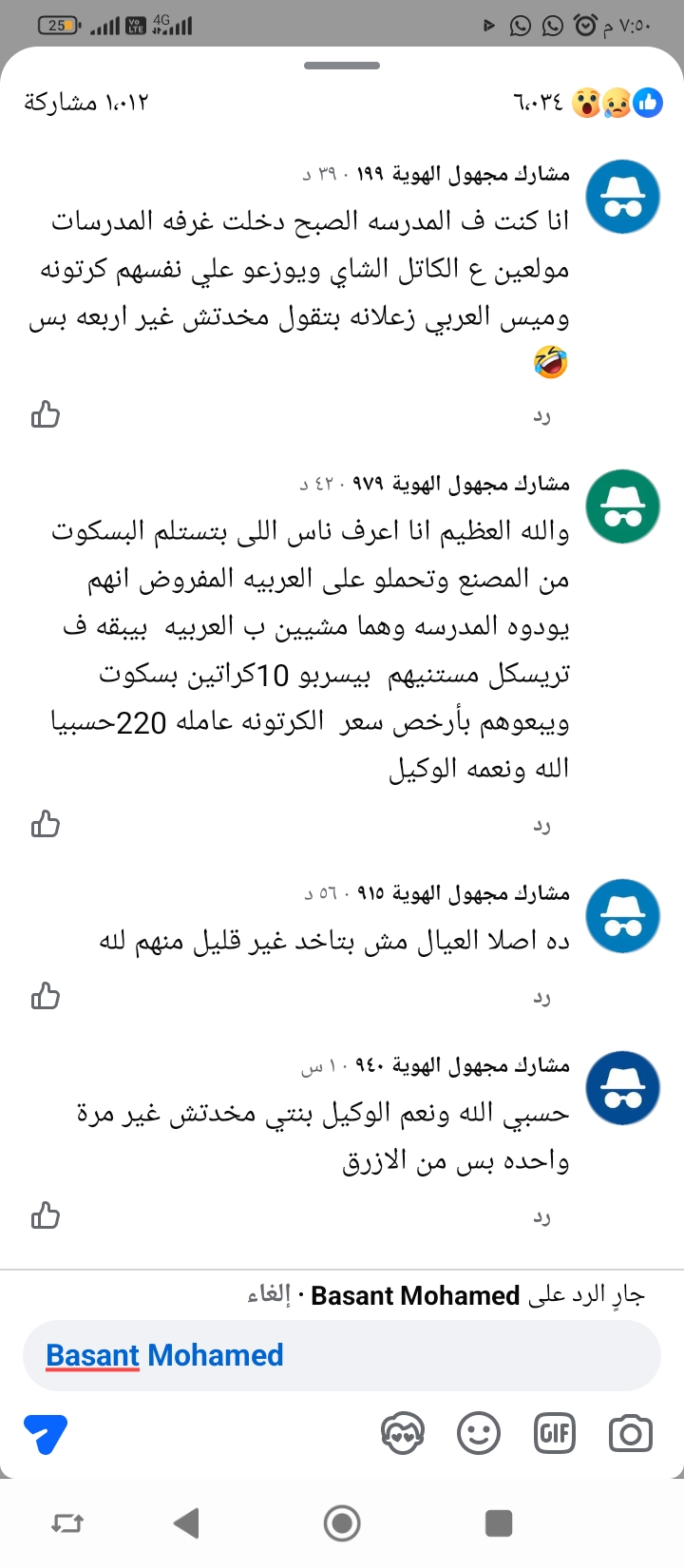Reply to anonymous participant 940's comment
The height and width of the screenshot is (1568, 684).
tap(541, 1217)
